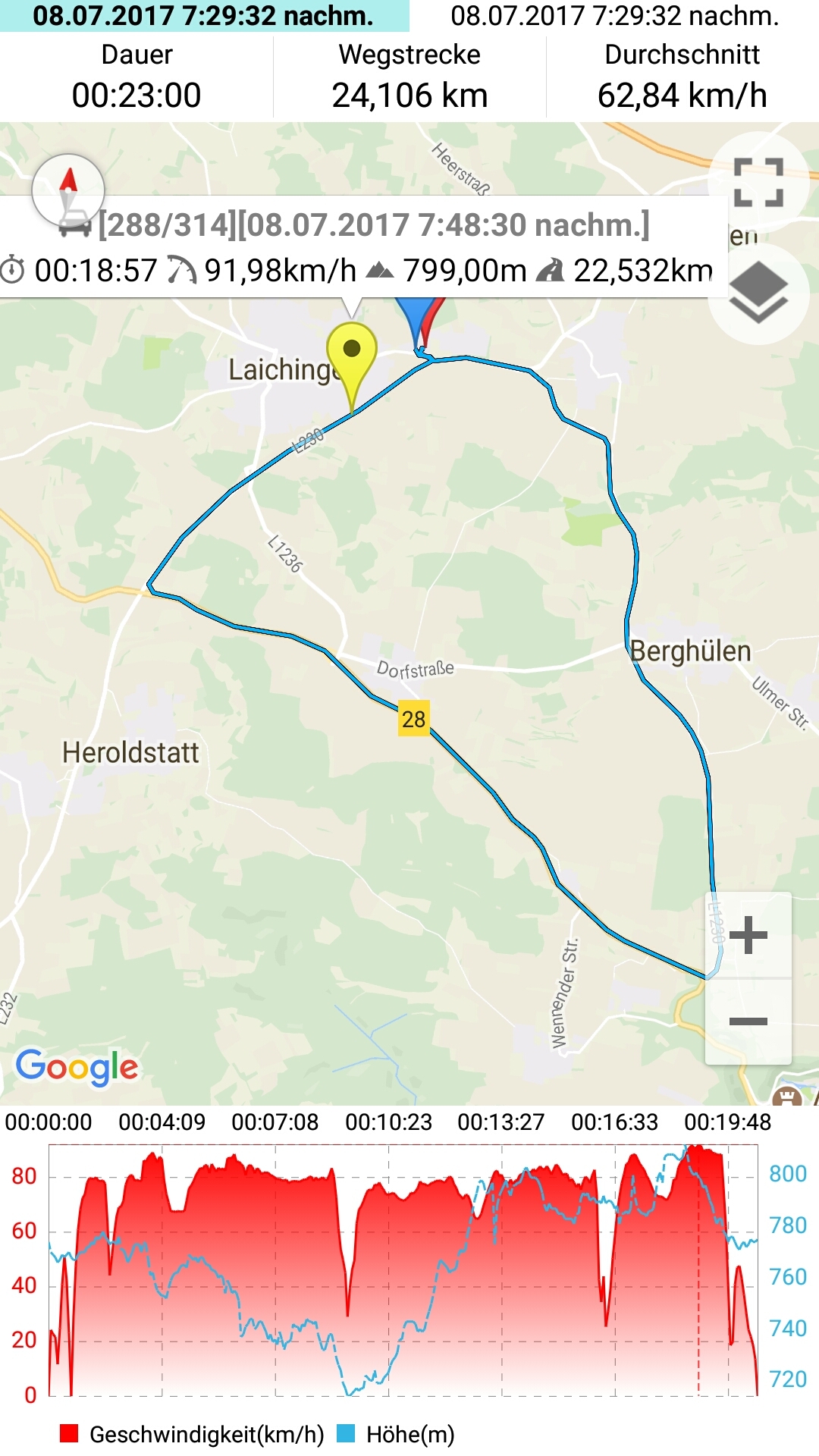Tap the compass to reset map orientation
Image resolution: width=819 pixels, height=1456 pixels.
click(x=68, y=190)
